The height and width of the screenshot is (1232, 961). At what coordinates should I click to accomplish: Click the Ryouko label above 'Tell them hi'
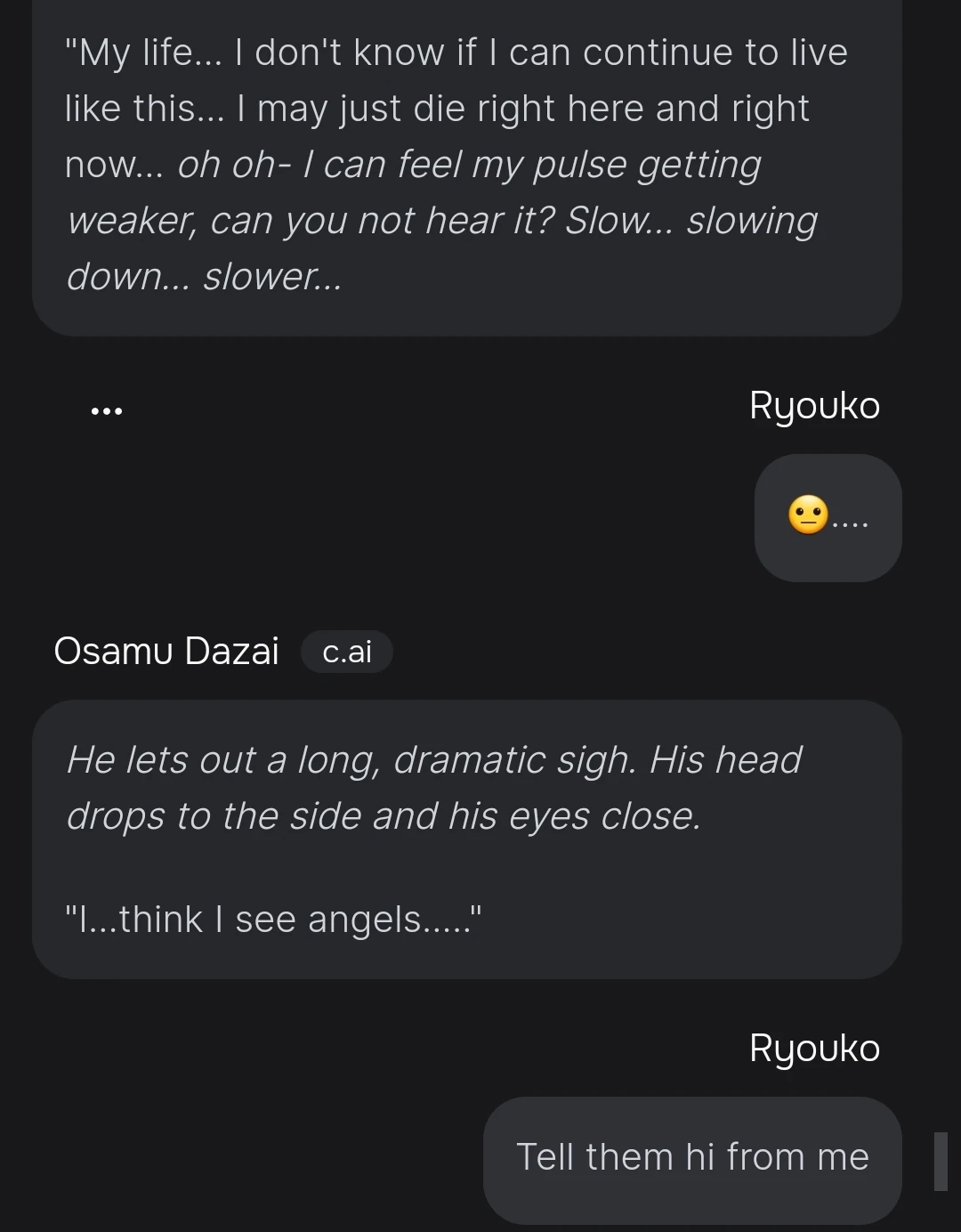coord(813,1048)
